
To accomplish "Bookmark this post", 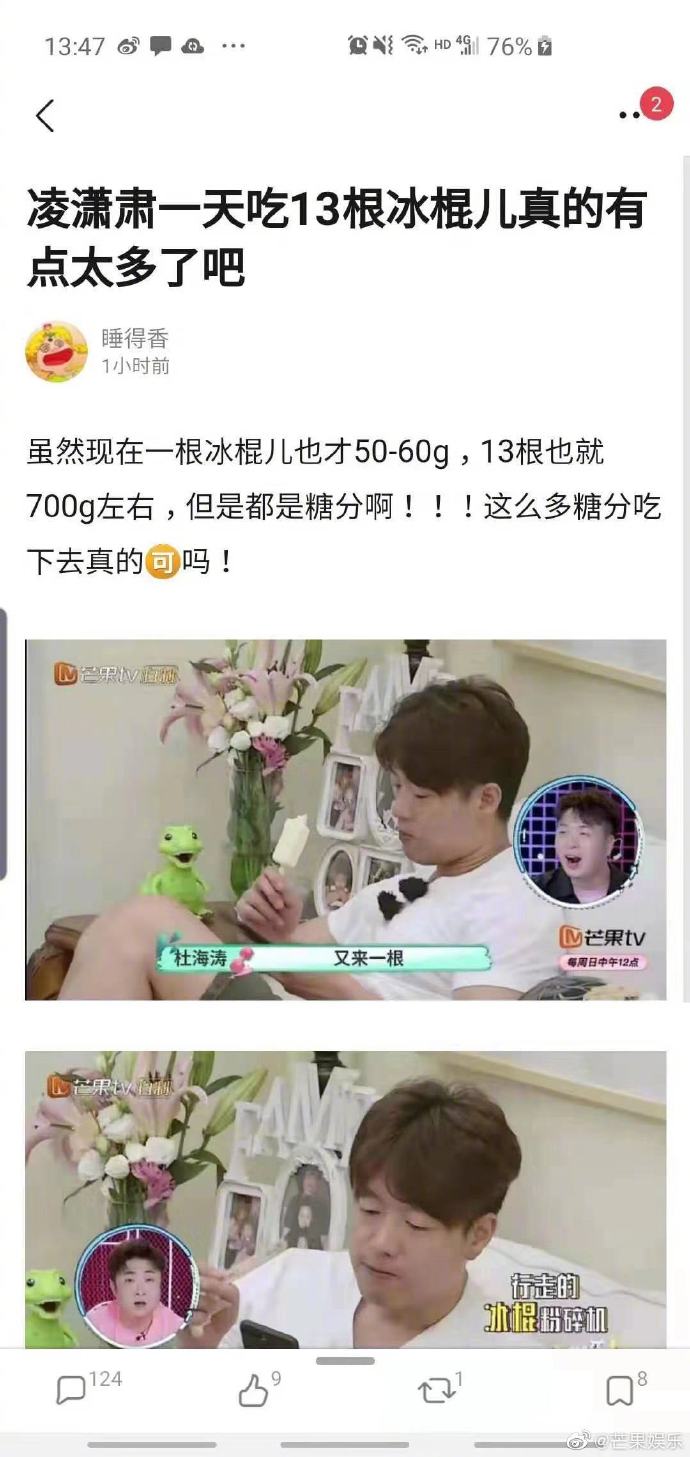I will tap(620, 1390).
